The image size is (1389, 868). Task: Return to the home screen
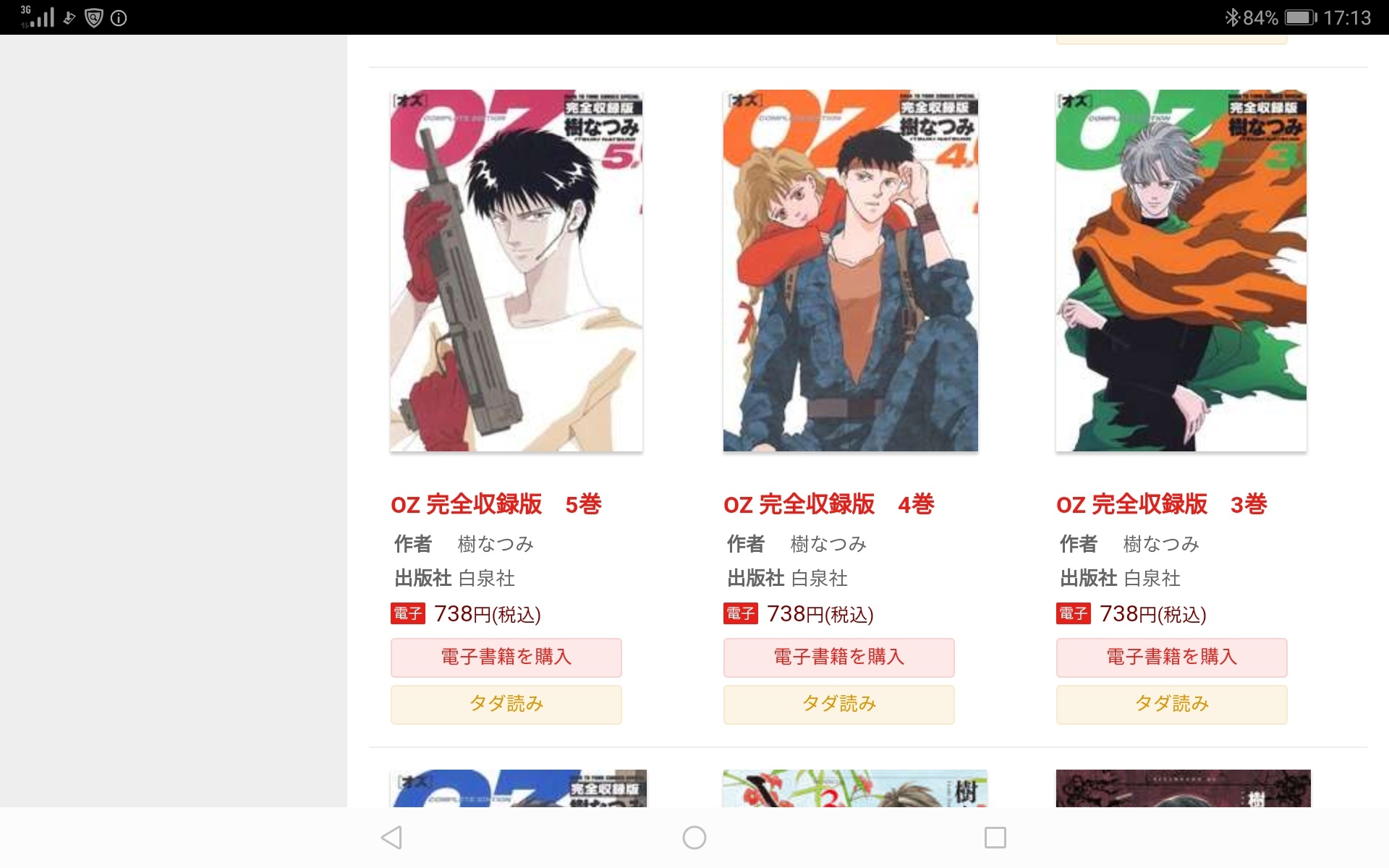click(694, 838)
